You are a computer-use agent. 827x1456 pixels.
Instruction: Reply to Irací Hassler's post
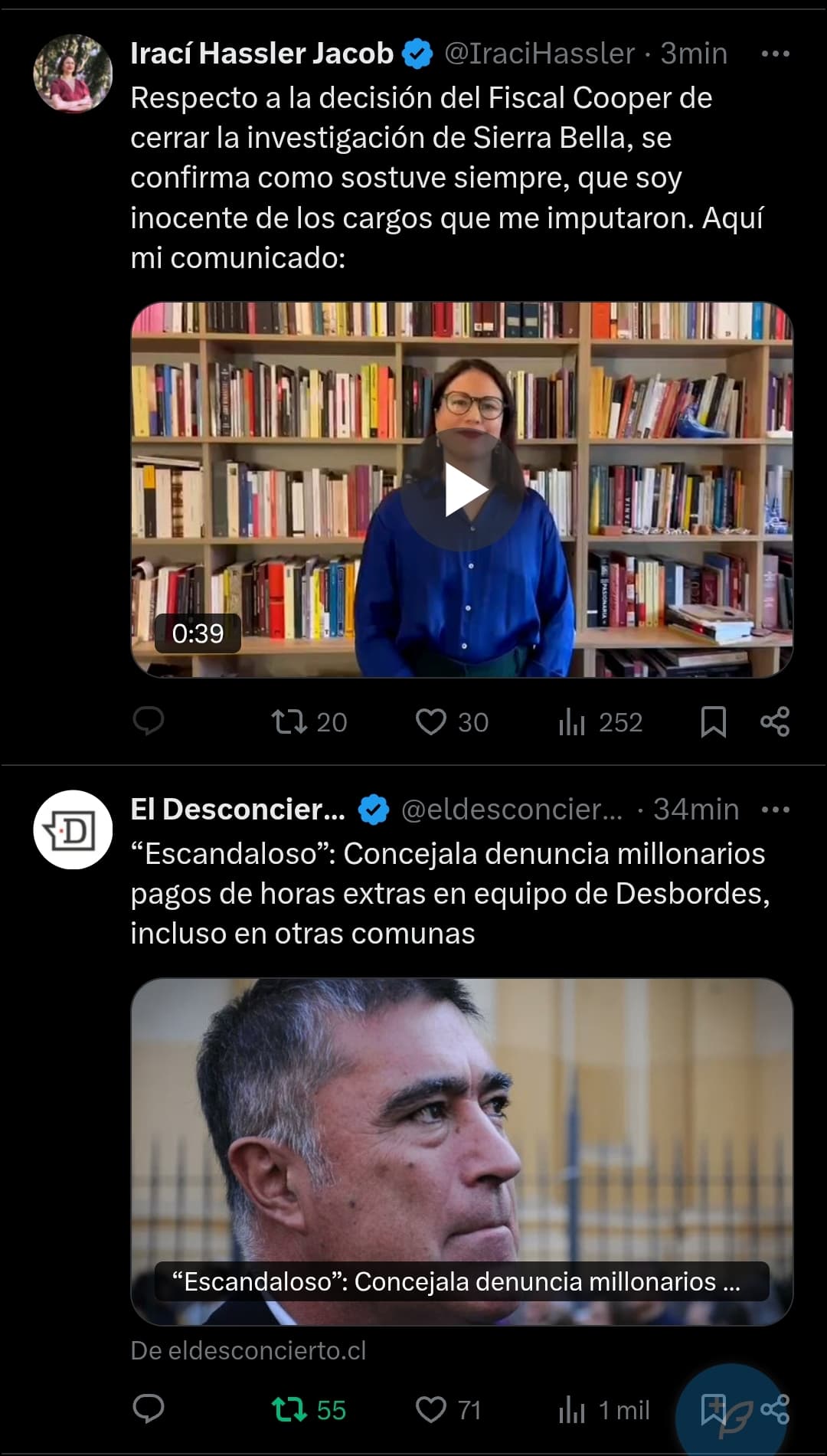point(149,721)
